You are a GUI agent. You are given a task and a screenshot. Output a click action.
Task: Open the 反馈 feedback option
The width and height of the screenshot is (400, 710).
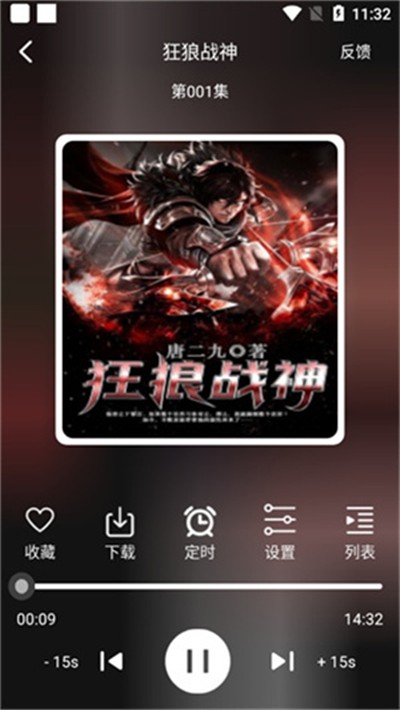[x=356, y=52]
